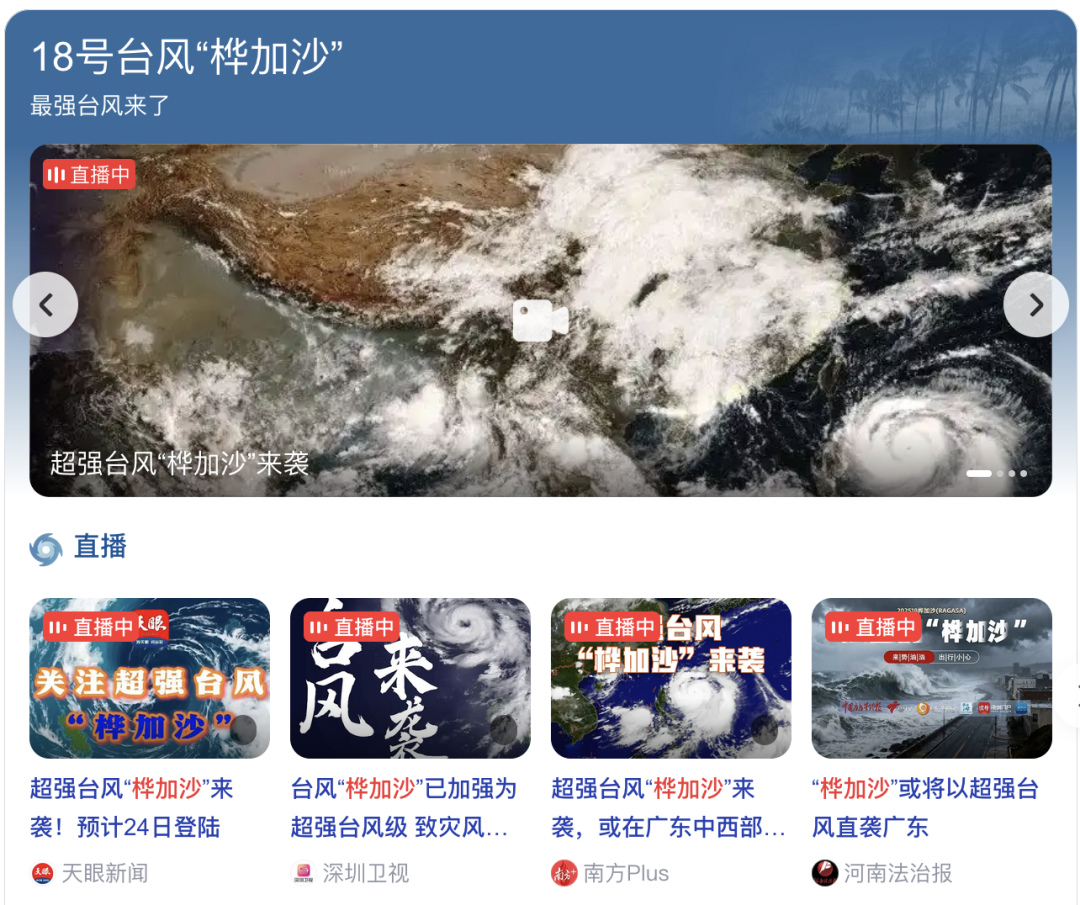
Task: Read 台风“桦加沙”已加强为超强台风级 headline
Action: 403,808
